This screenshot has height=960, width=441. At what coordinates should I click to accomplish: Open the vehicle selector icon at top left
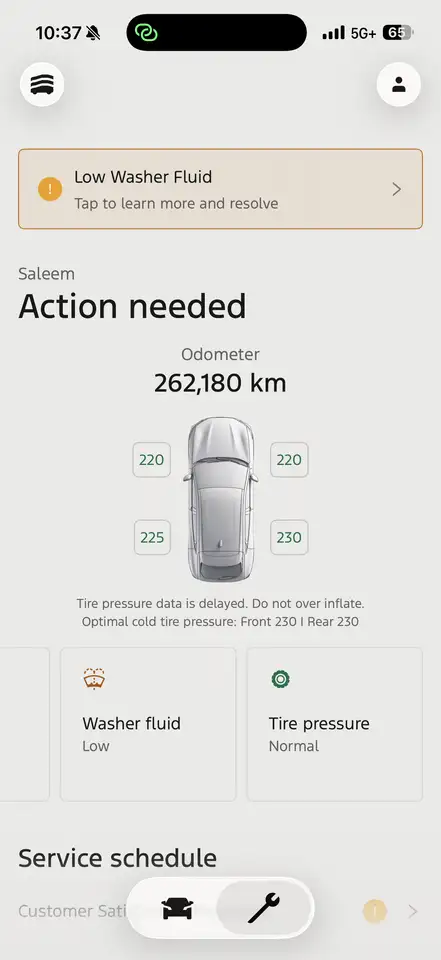42,84
